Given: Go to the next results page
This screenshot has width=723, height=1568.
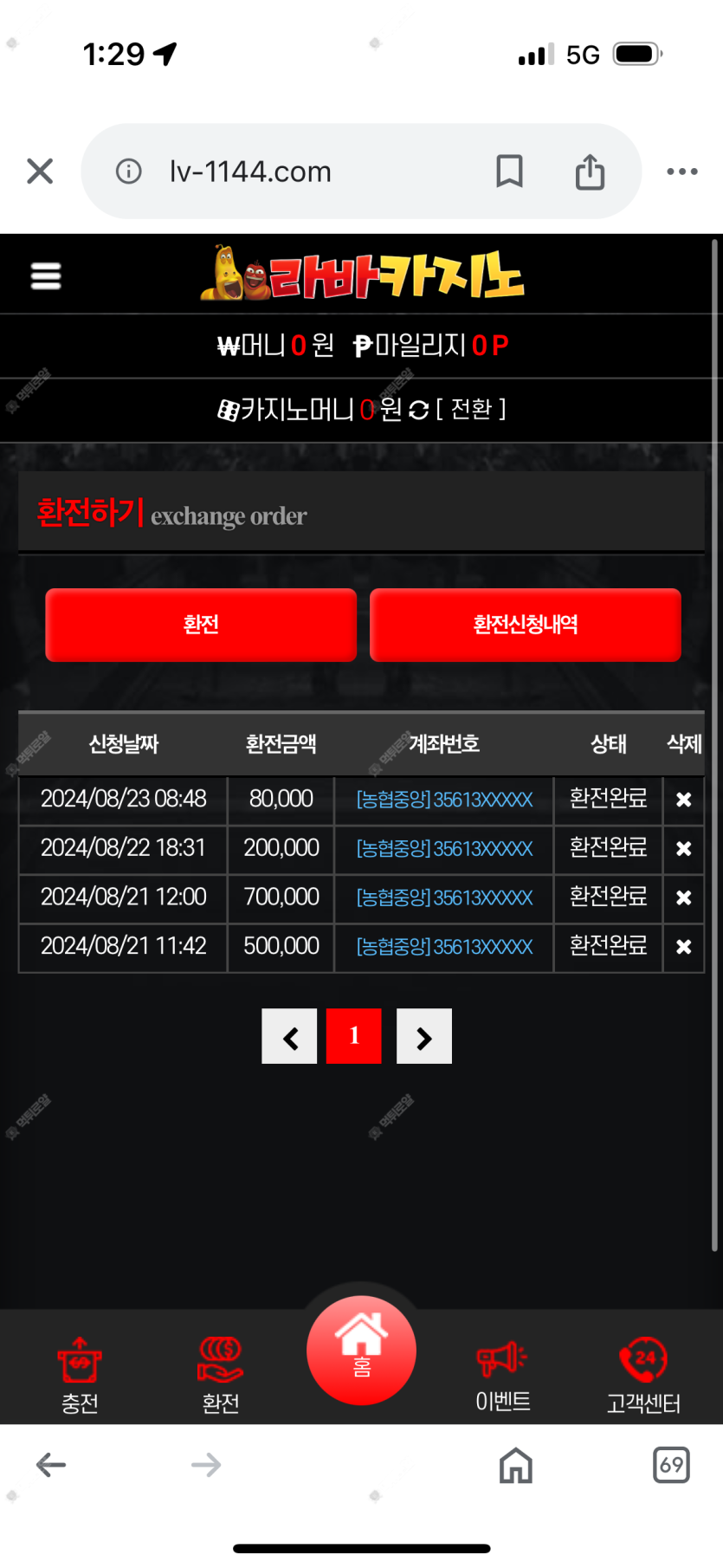Looking at the screenshot, I should [423, 1036].
